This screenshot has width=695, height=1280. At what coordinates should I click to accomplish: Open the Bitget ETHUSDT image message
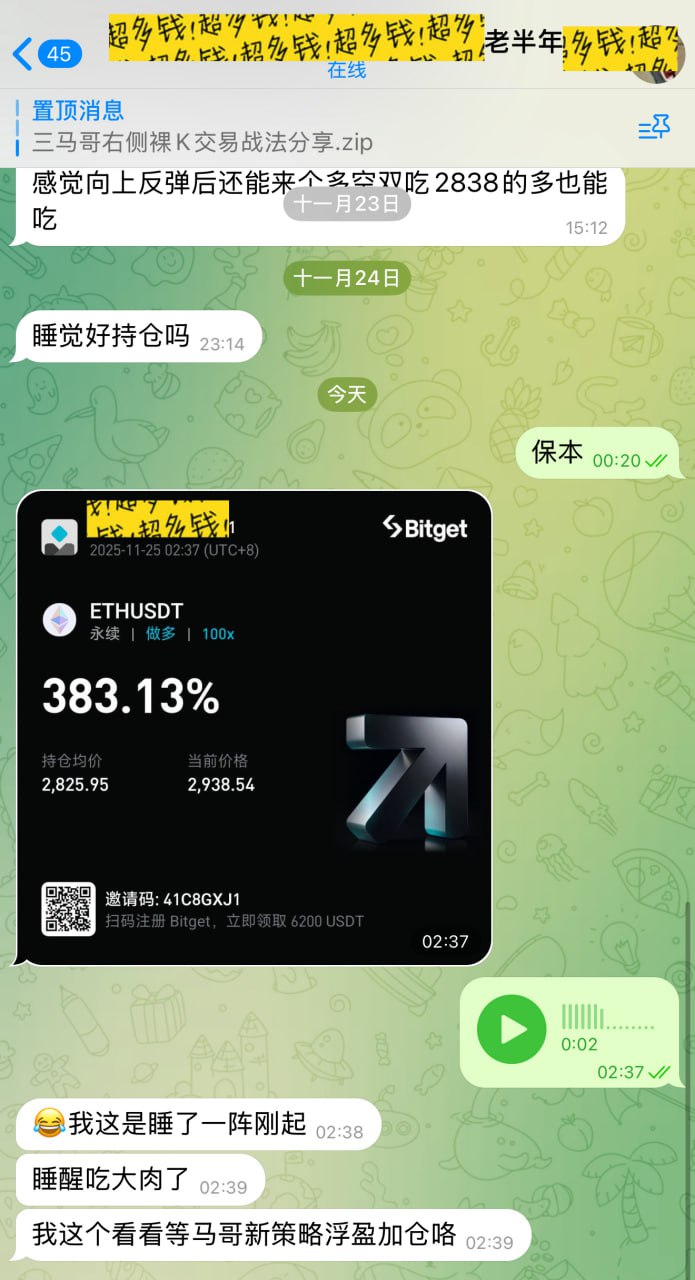pos(254,727)
